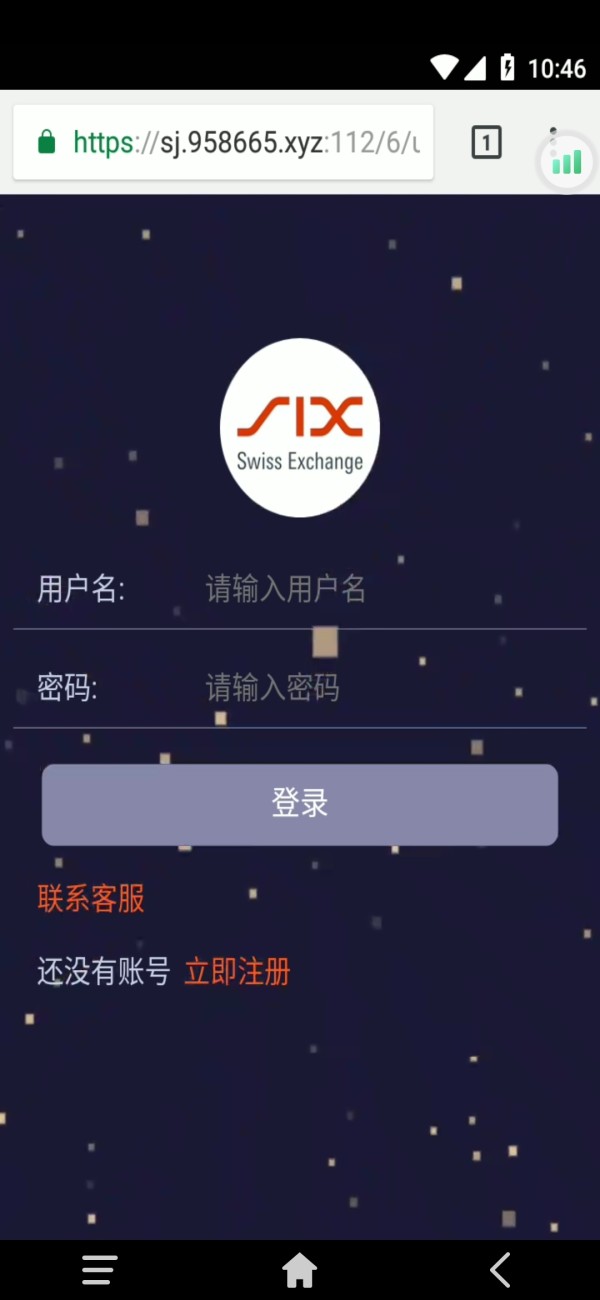600x1300 pixels.
Task: Go to the home screen
Action: tap(299, 1271)
